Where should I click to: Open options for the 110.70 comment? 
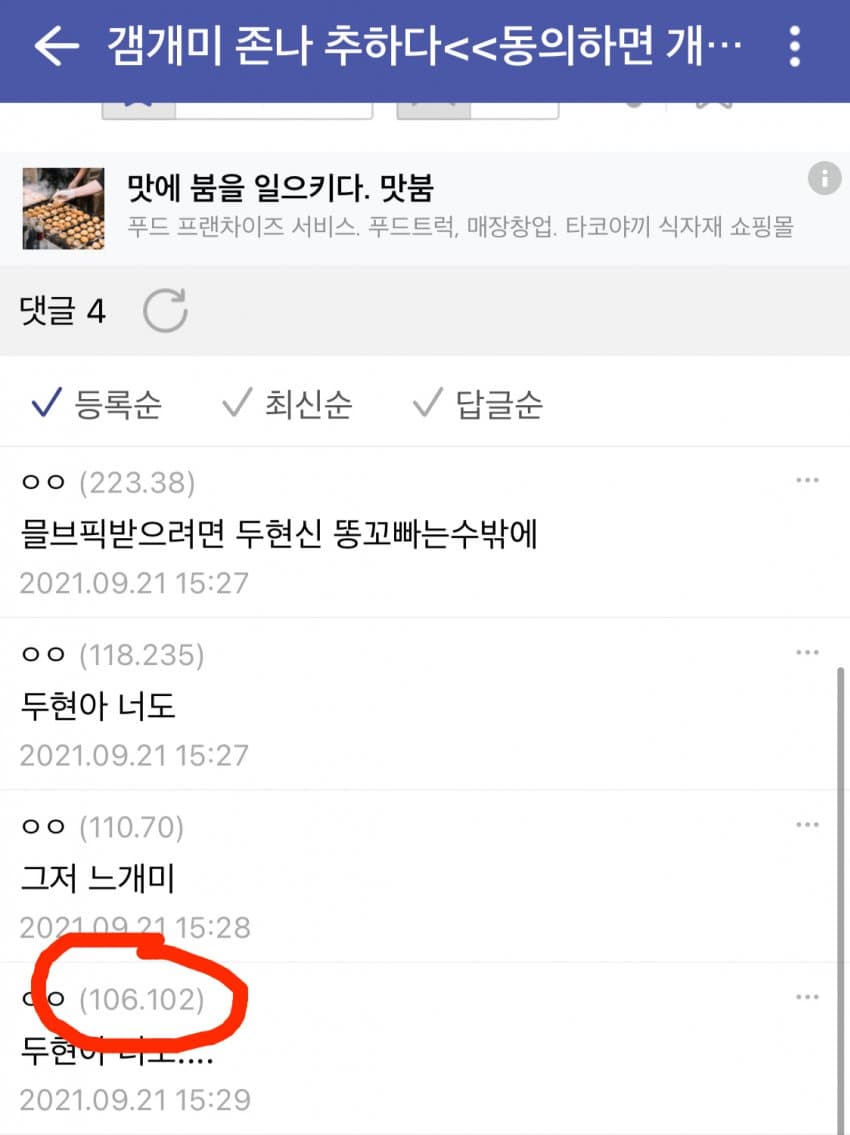coord(807,825)
